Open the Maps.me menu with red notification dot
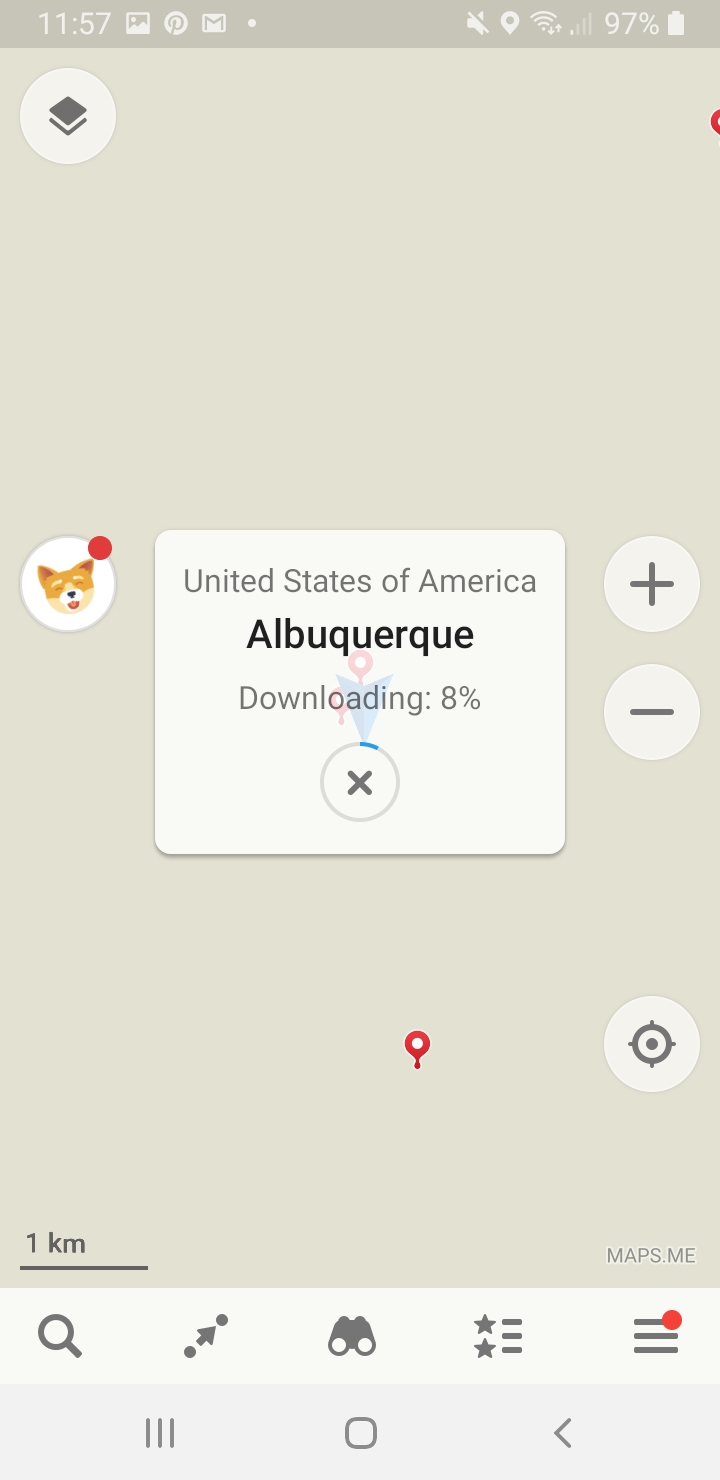The image size is (720, 1480). (x=655, y=1335)
